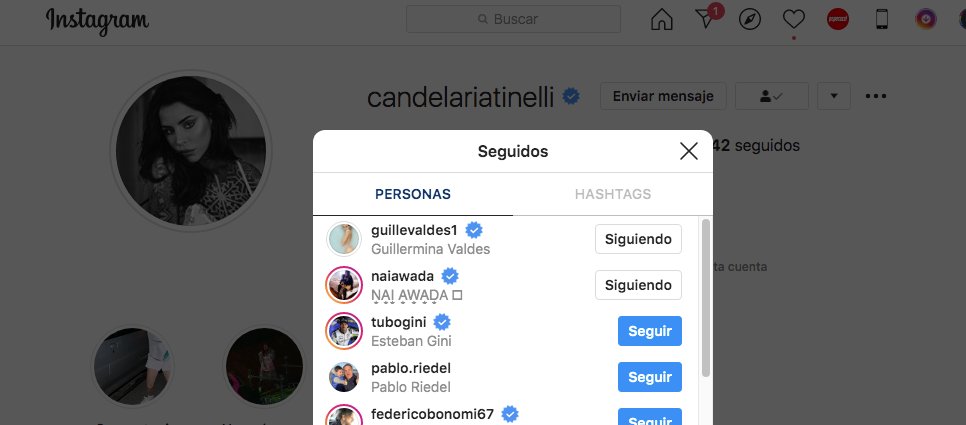Follow pablo.riedel with Seguir button
The image size is (966, 425).
pos(649,377)
